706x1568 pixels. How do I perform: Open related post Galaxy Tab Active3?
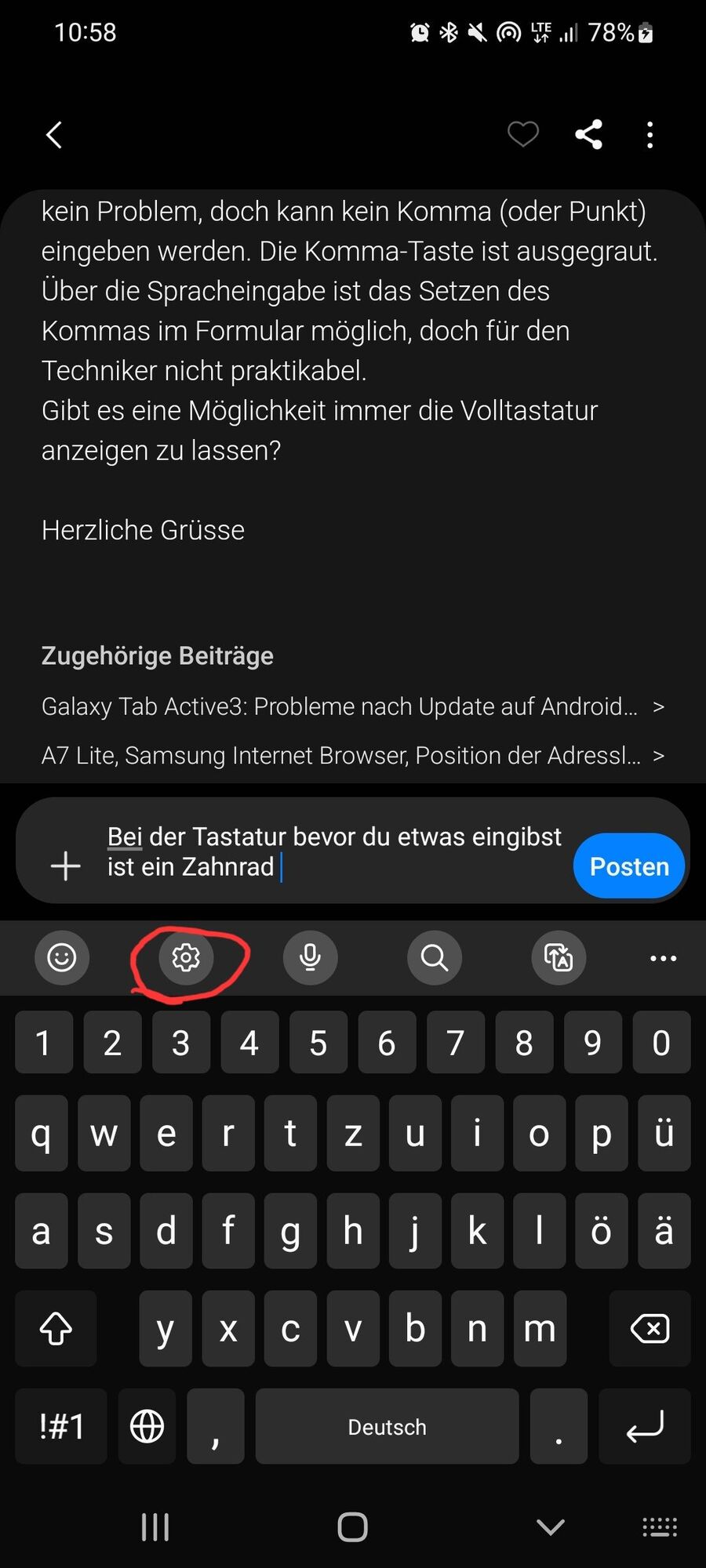tap(352, 706)
